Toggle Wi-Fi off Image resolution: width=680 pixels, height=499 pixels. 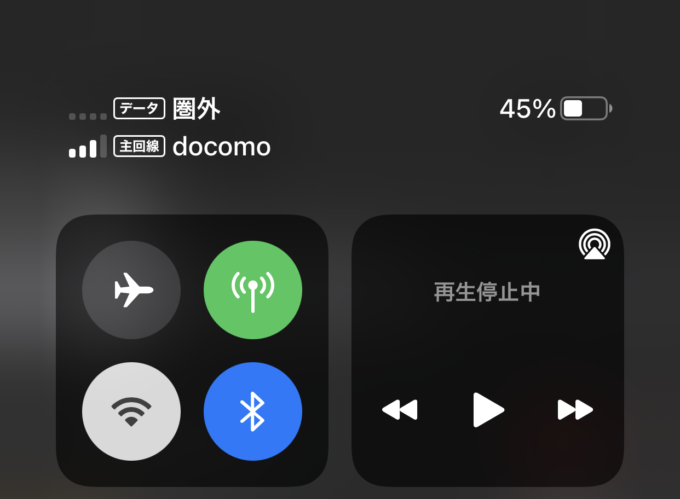point(132,411)
